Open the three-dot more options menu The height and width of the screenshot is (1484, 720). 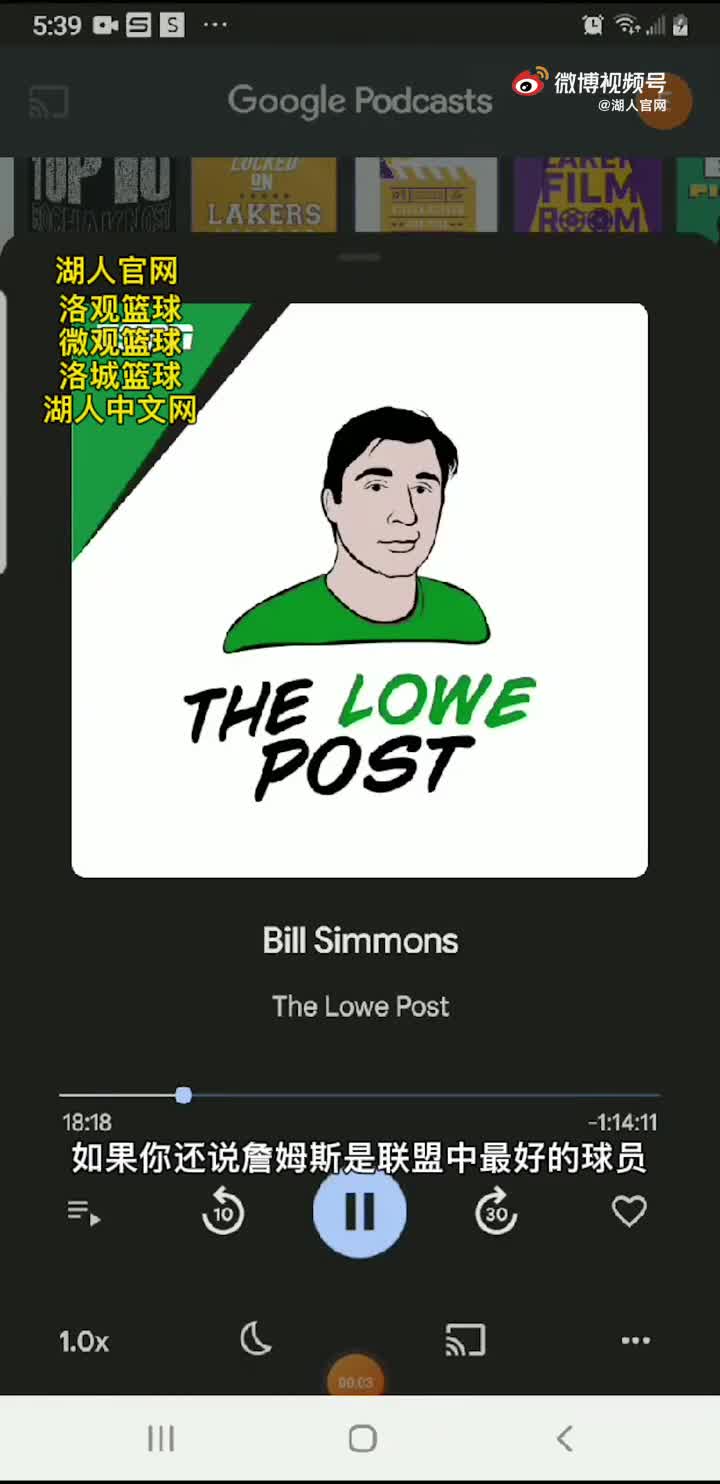point(636,1340)
